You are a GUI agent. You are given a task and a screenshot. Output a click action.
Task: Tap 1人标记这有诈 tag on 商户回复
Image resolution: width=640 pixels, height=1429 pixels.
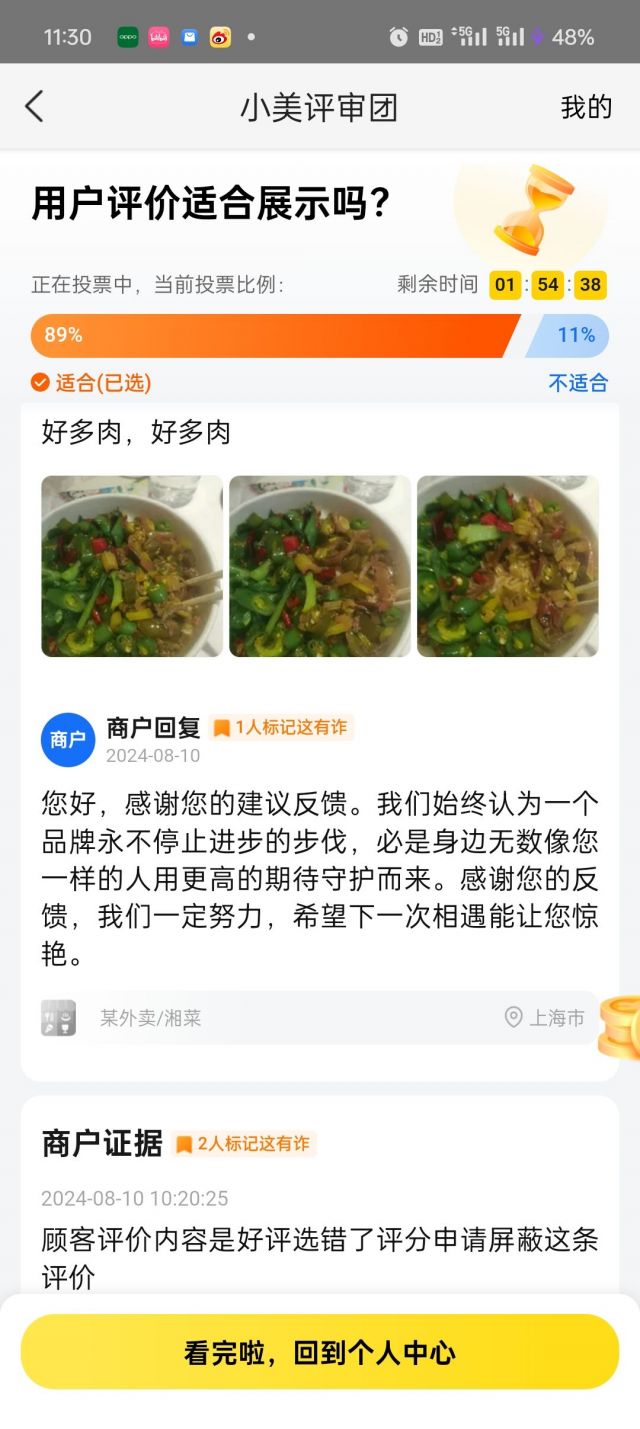281,728
